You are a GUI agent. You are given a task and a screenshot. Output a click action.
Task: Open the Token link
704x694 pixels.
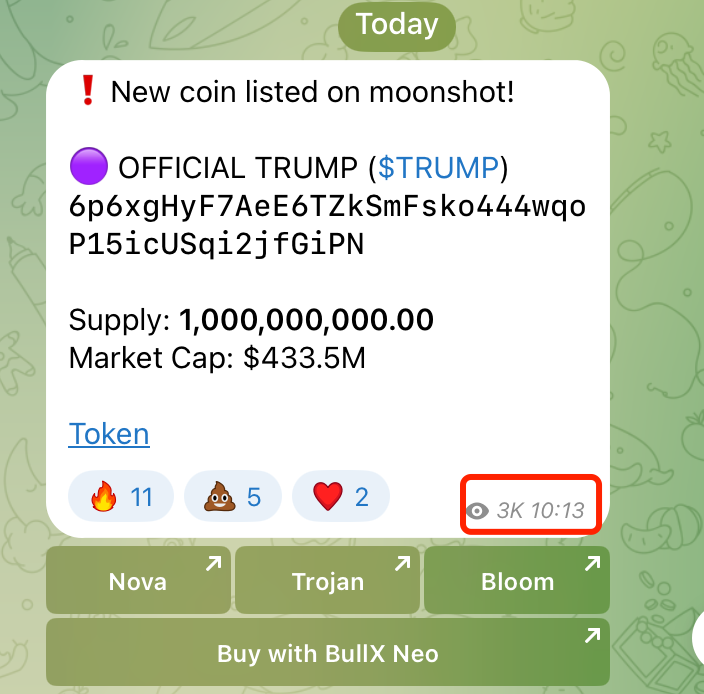(109, 434)
